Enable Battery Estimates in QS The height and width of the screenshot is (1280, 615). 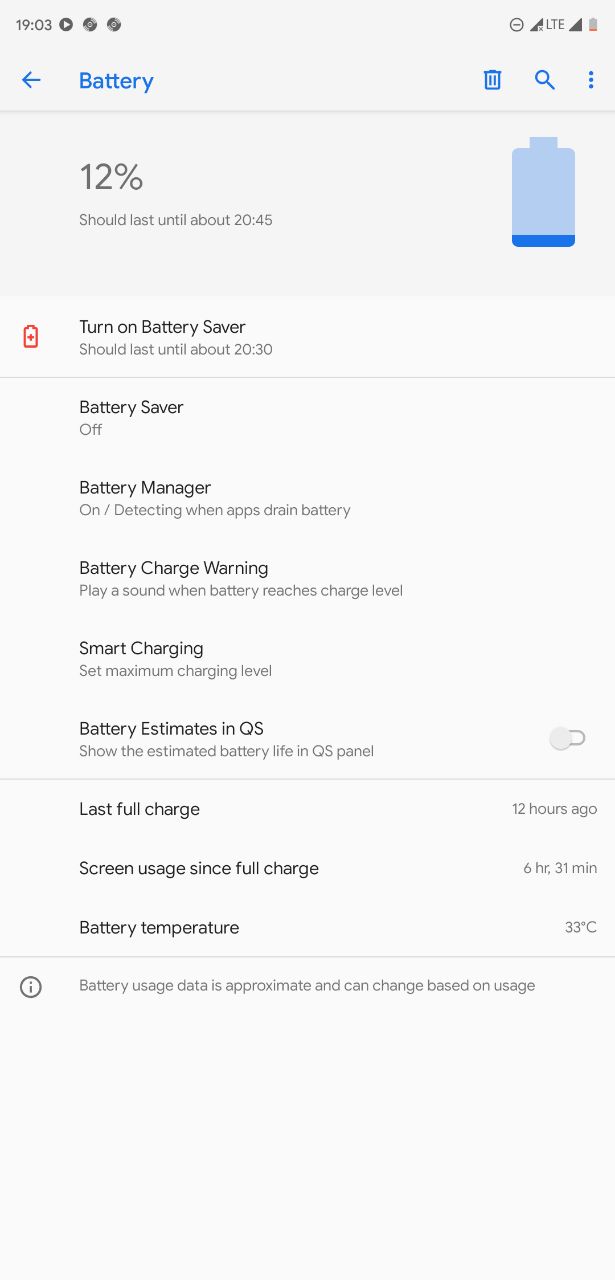pos(567,739)
